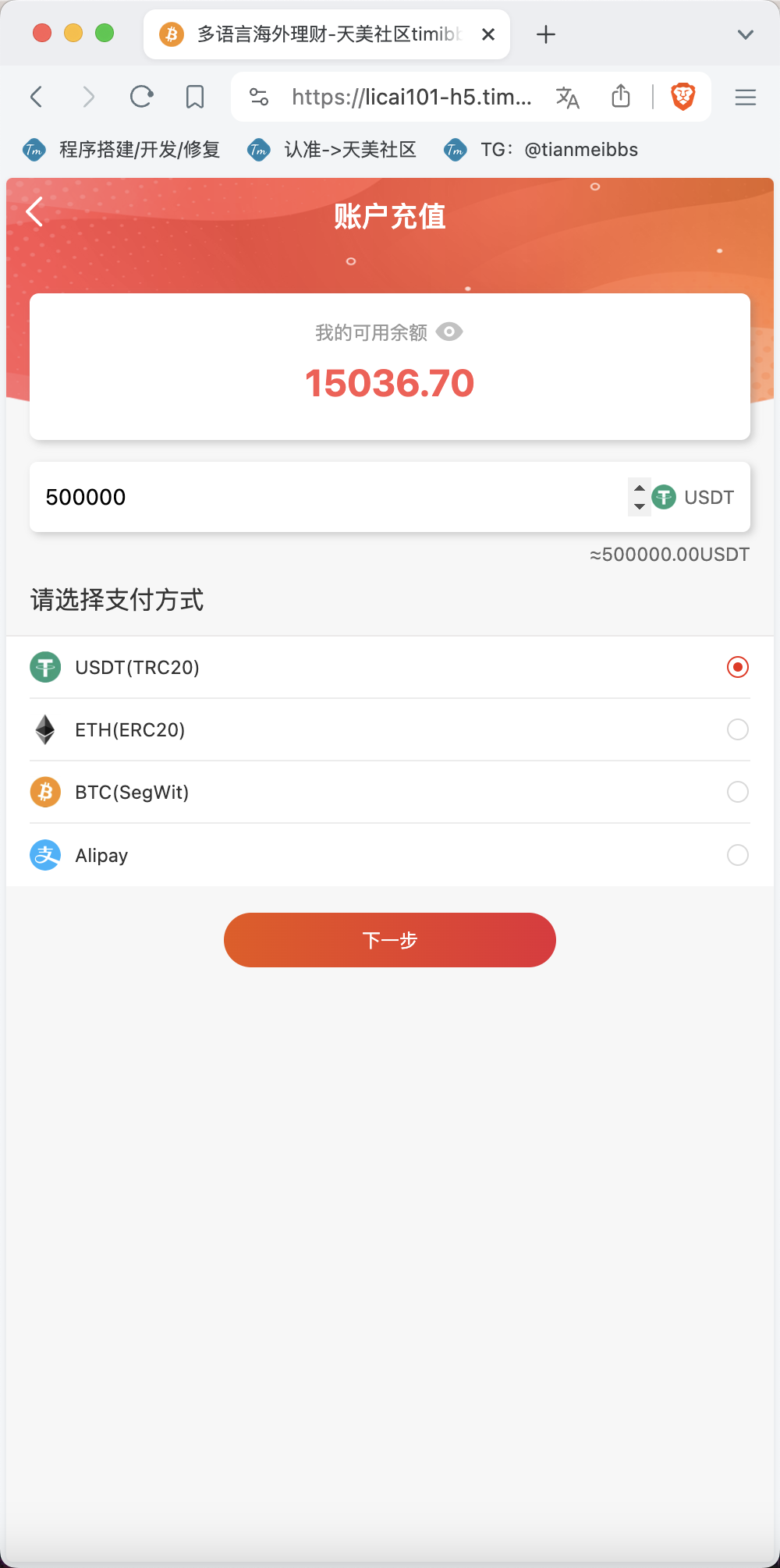Go back from the 账户充值 page

(34, 212)
